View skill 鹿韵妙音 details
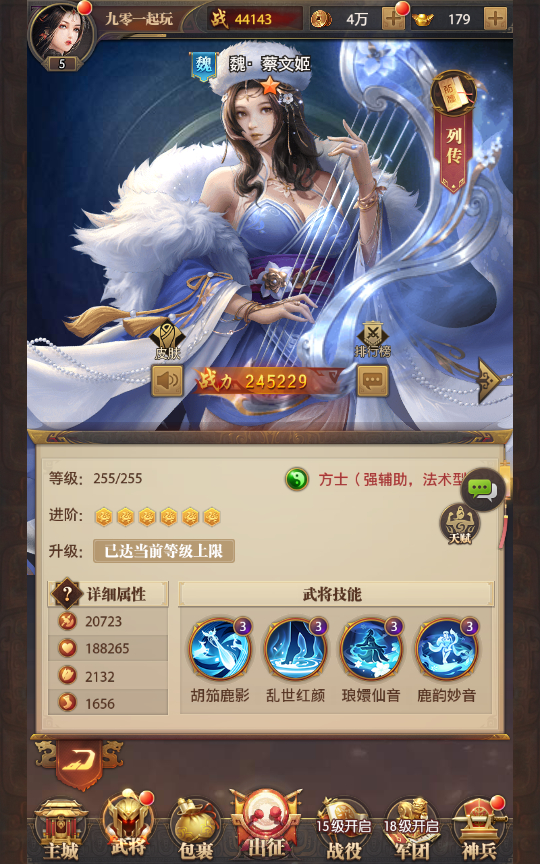This screenshot has width=540, height=864. click(x=446, y=650)
